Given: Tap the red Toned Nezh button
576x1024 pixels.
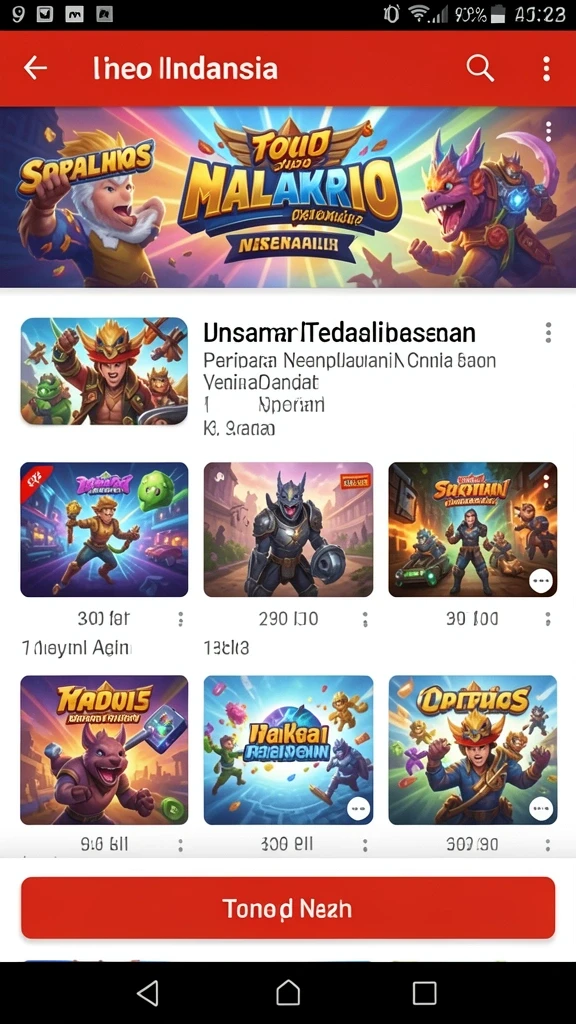Looking at the screenshot, I should click(x=288, y=908).
